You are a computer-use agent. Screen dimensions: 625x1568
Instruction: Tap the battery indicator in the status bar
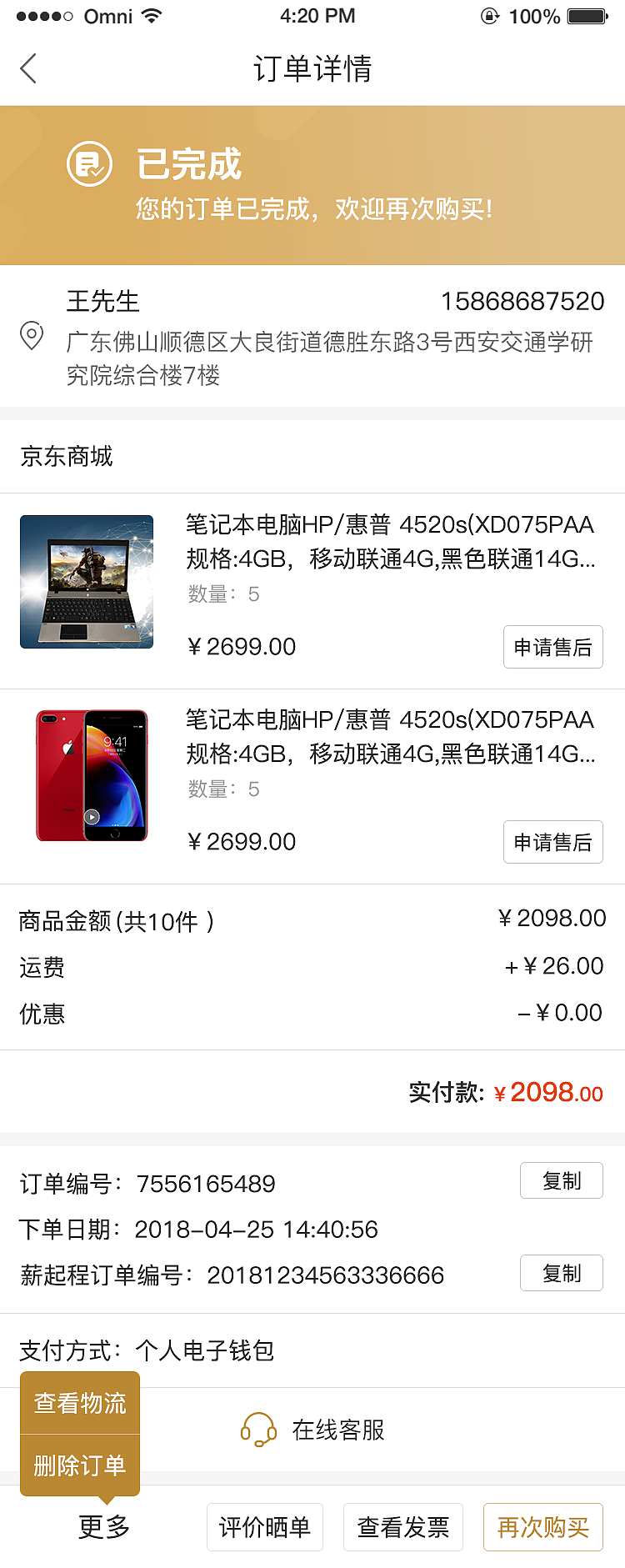(x=587, y=13)
